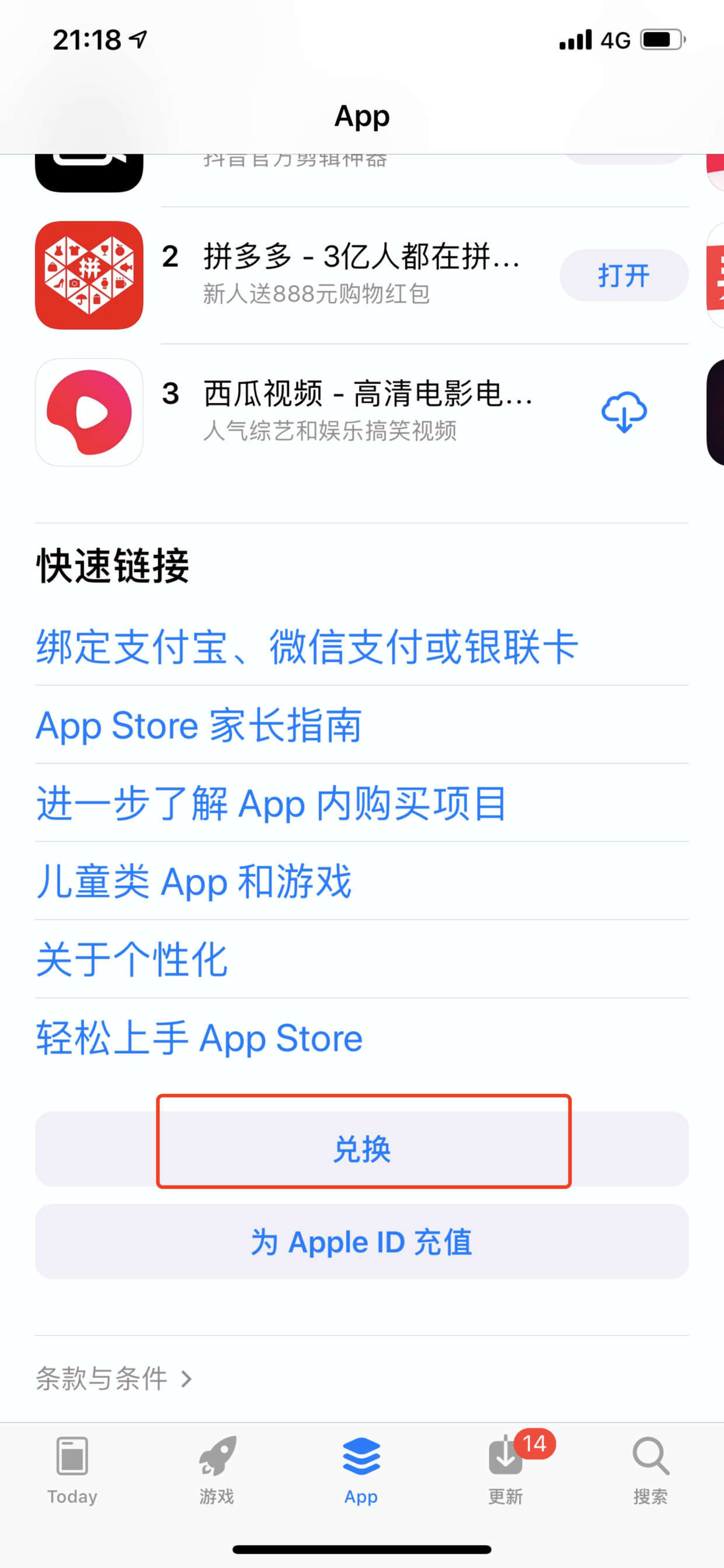Open 儿童类 App 和游戏 link

pyautogui.click(x=193, y=882)
